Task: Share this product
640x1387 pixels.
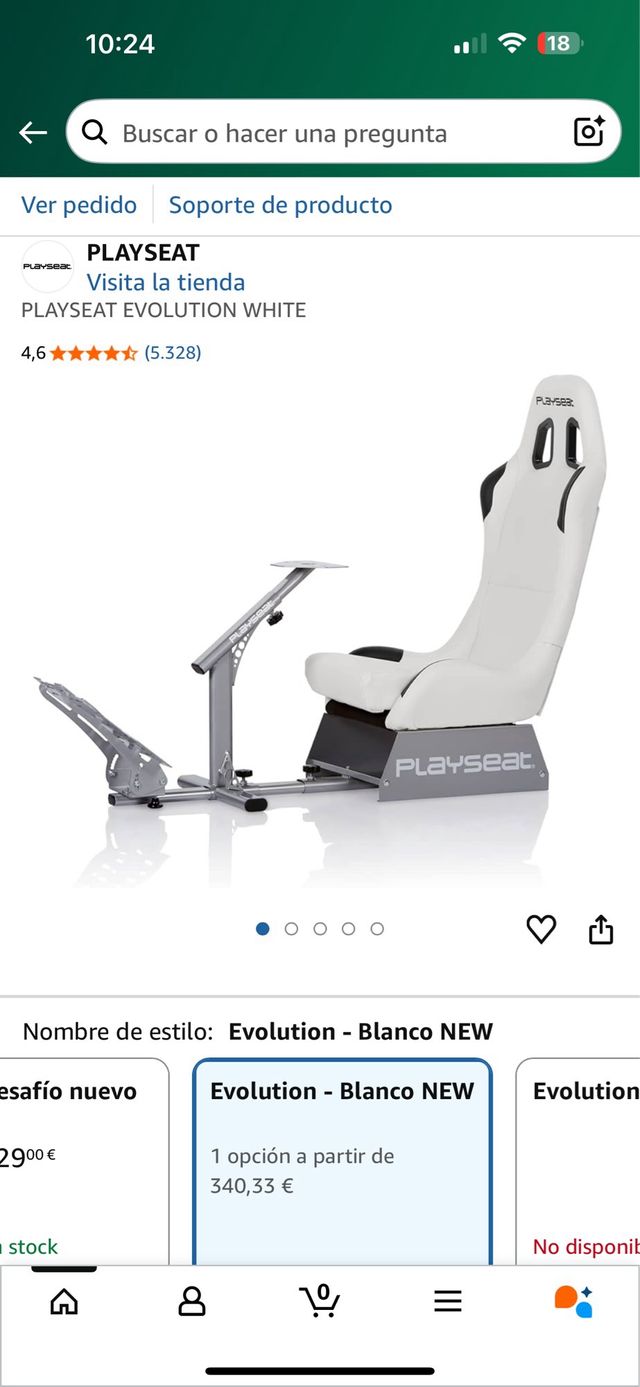Action: click(600, 929)
